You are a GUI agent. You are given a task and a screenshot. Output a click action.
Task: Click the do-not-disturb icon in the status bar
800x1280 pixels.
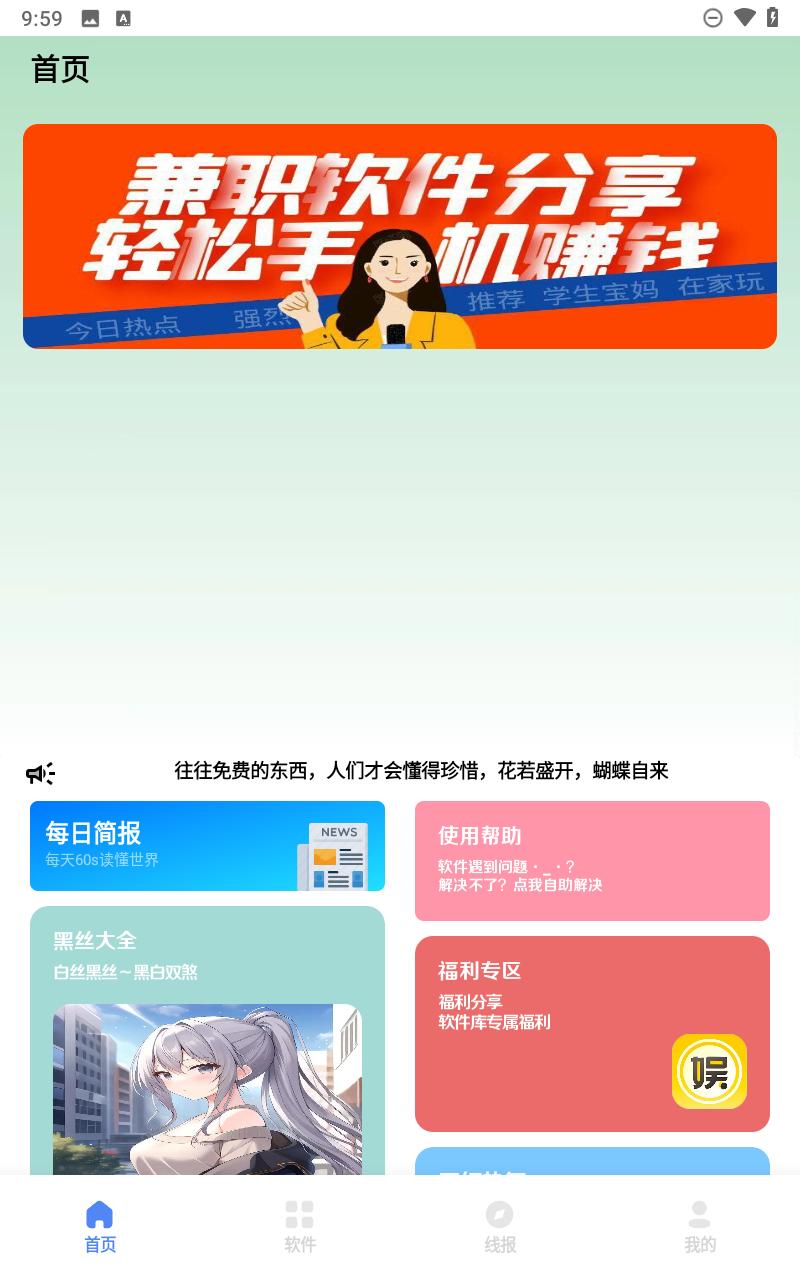click(x=713, y=17)
